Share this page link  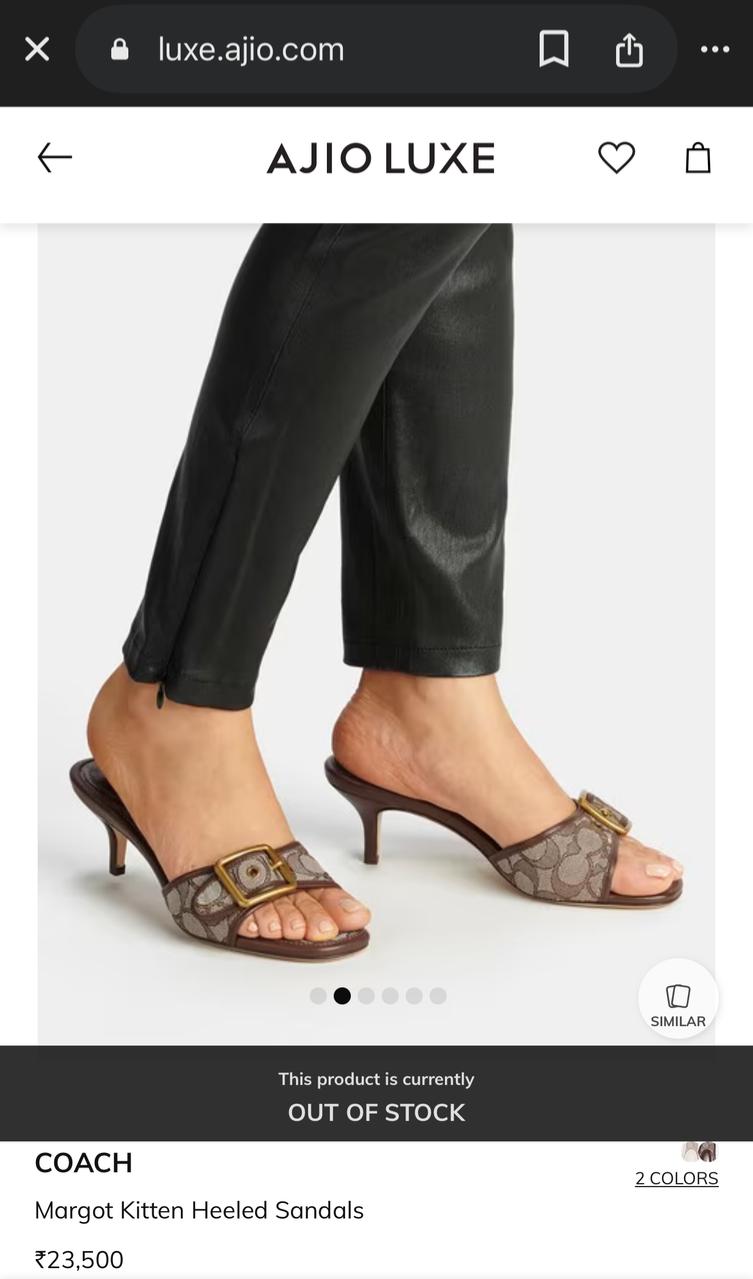point(629,49)
